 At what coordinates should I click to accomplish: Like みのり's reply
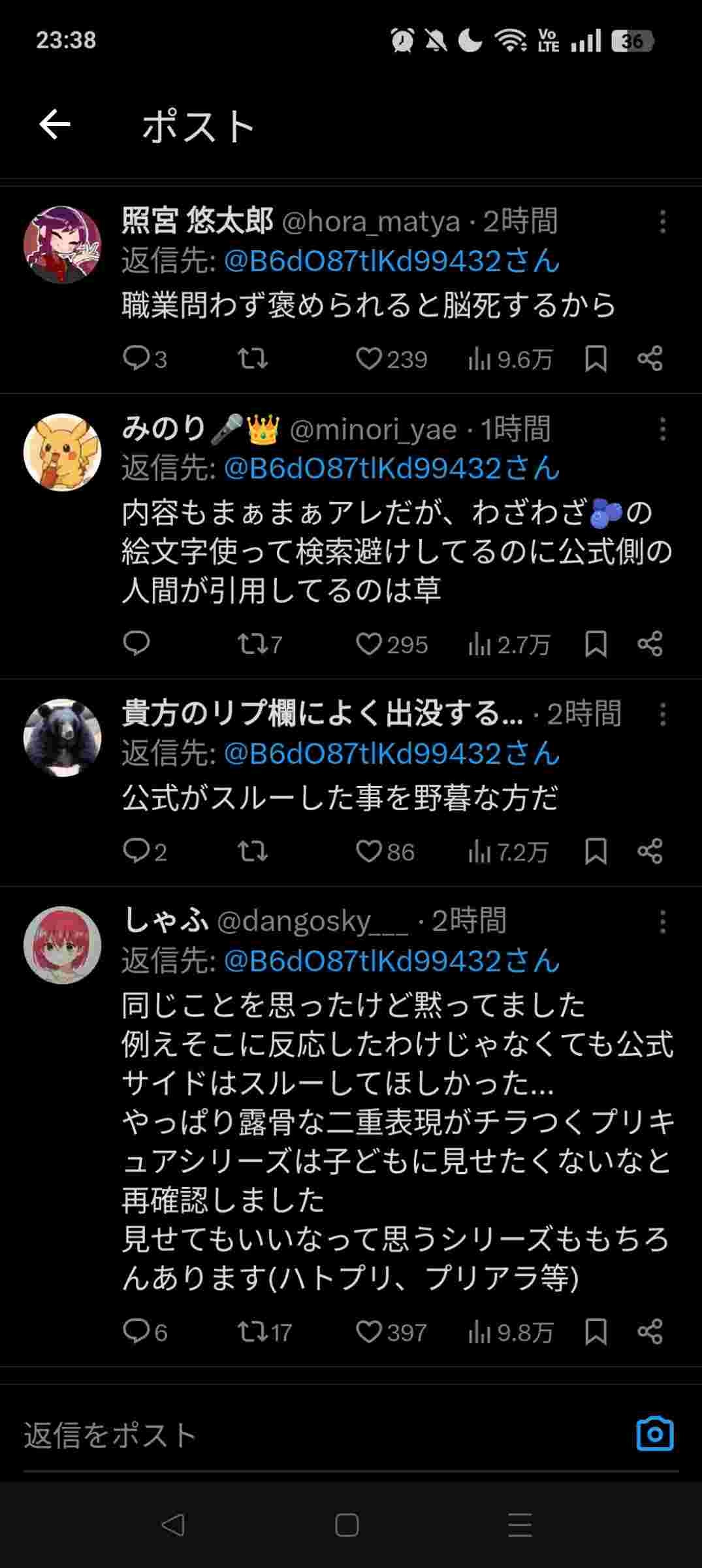click(369, 644)
